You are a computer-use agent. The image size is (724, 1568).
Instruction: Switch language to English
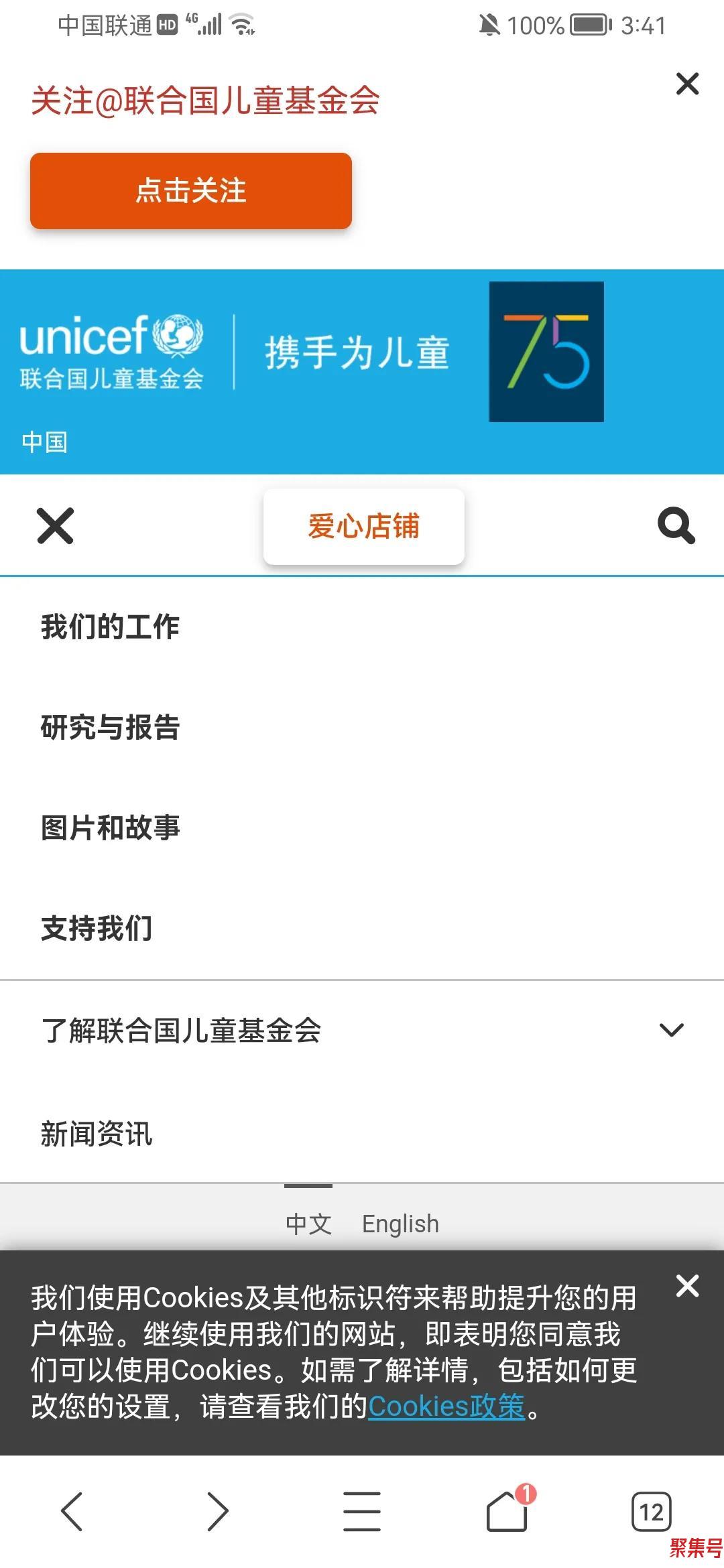tap(400, 1224)
